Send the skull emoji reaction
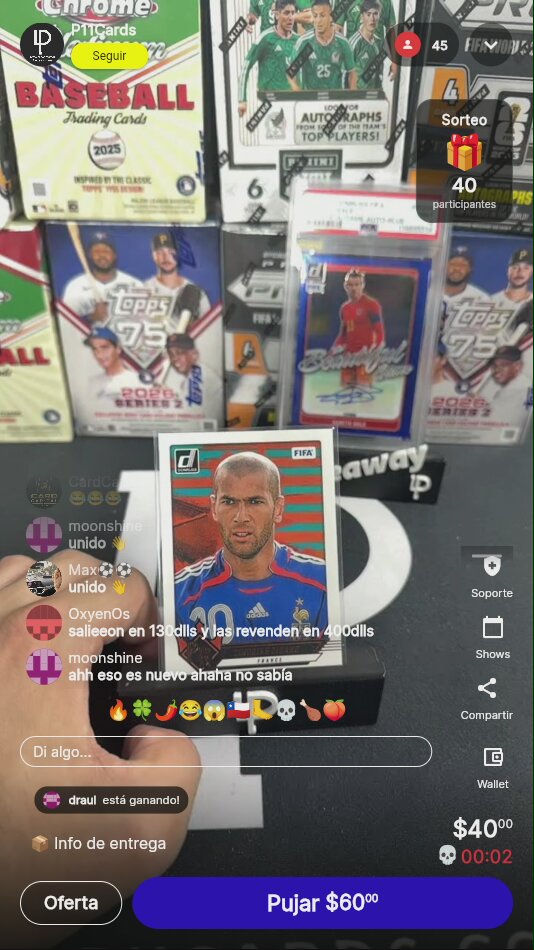Image resolution: width=534 pixels, height=950 pixels. point(285,710)
